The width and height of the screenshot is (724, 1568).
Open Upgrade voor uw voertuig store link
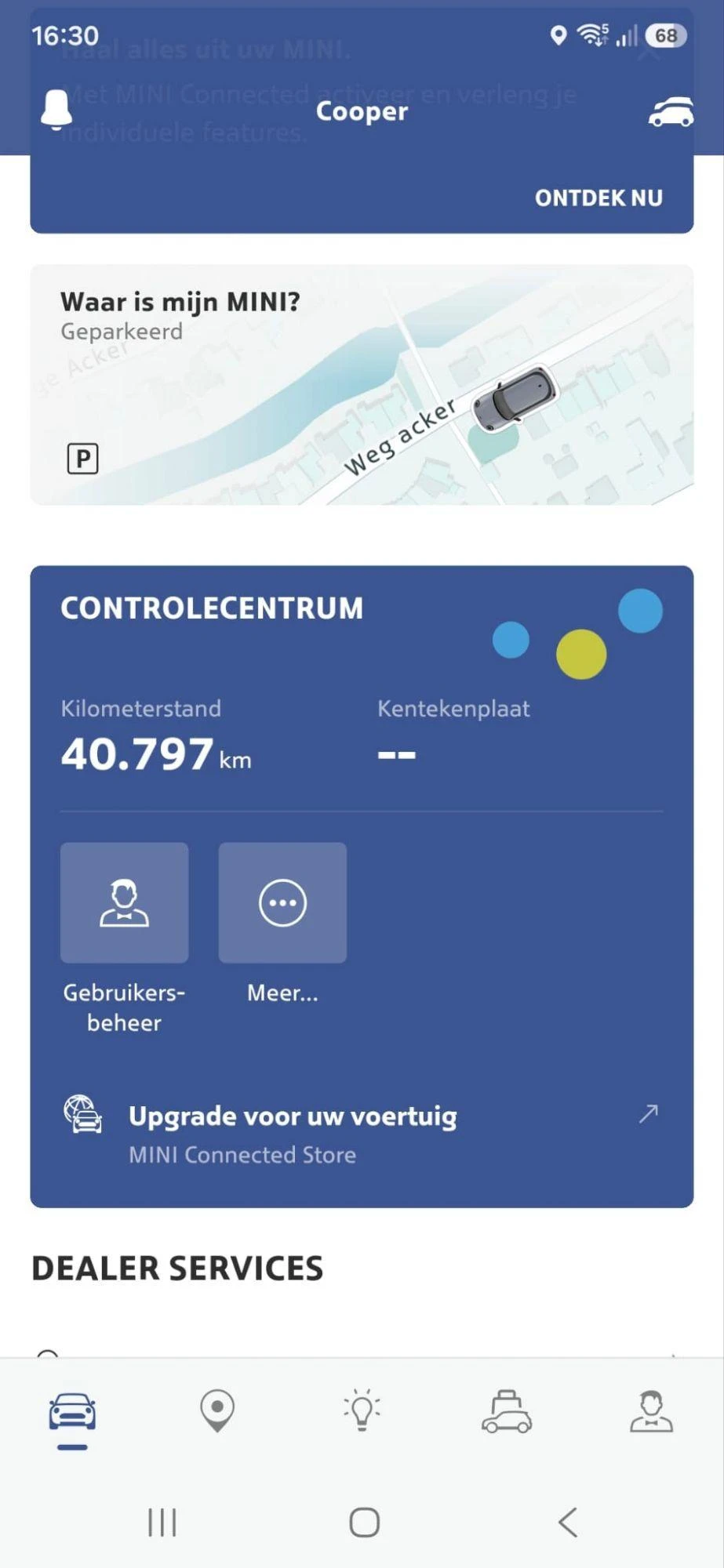pos(362,1134)
